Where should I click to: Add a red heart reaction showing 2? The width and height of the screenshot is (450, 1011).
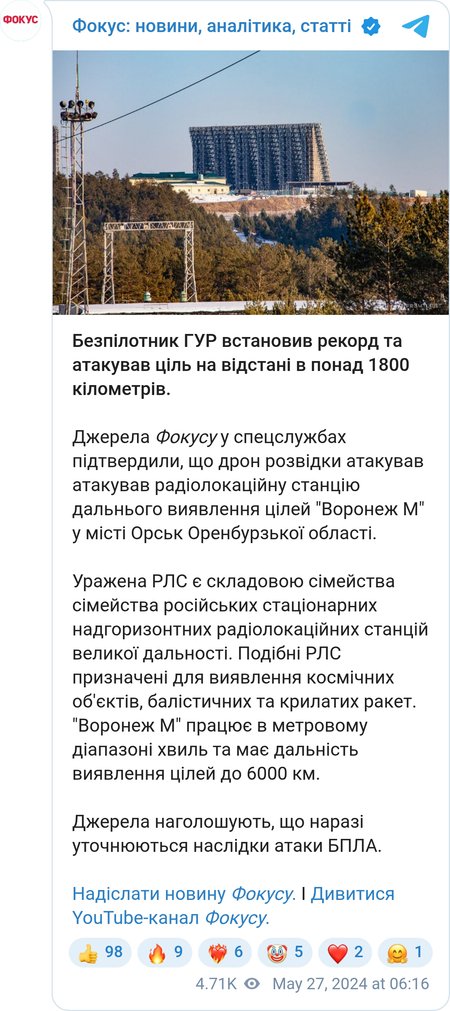345,953
